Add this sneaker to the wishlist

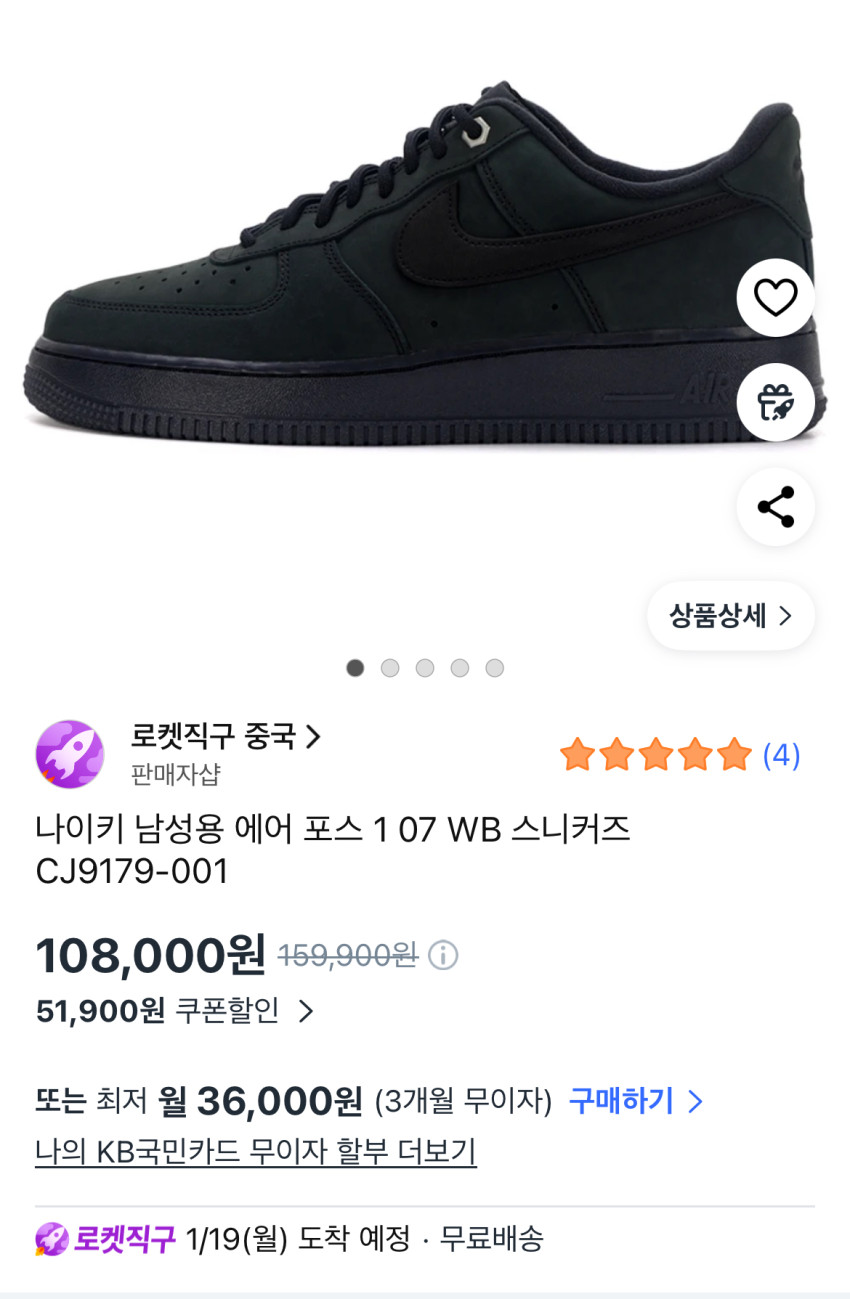(x=775, y=298)
